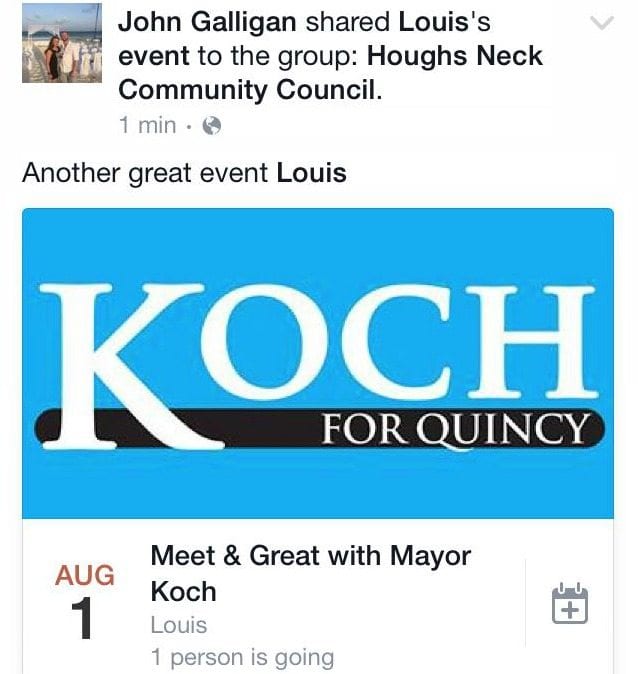638x674 pixels.
Task: Expand the post options chevron
Action: click(x=602, y=23)
